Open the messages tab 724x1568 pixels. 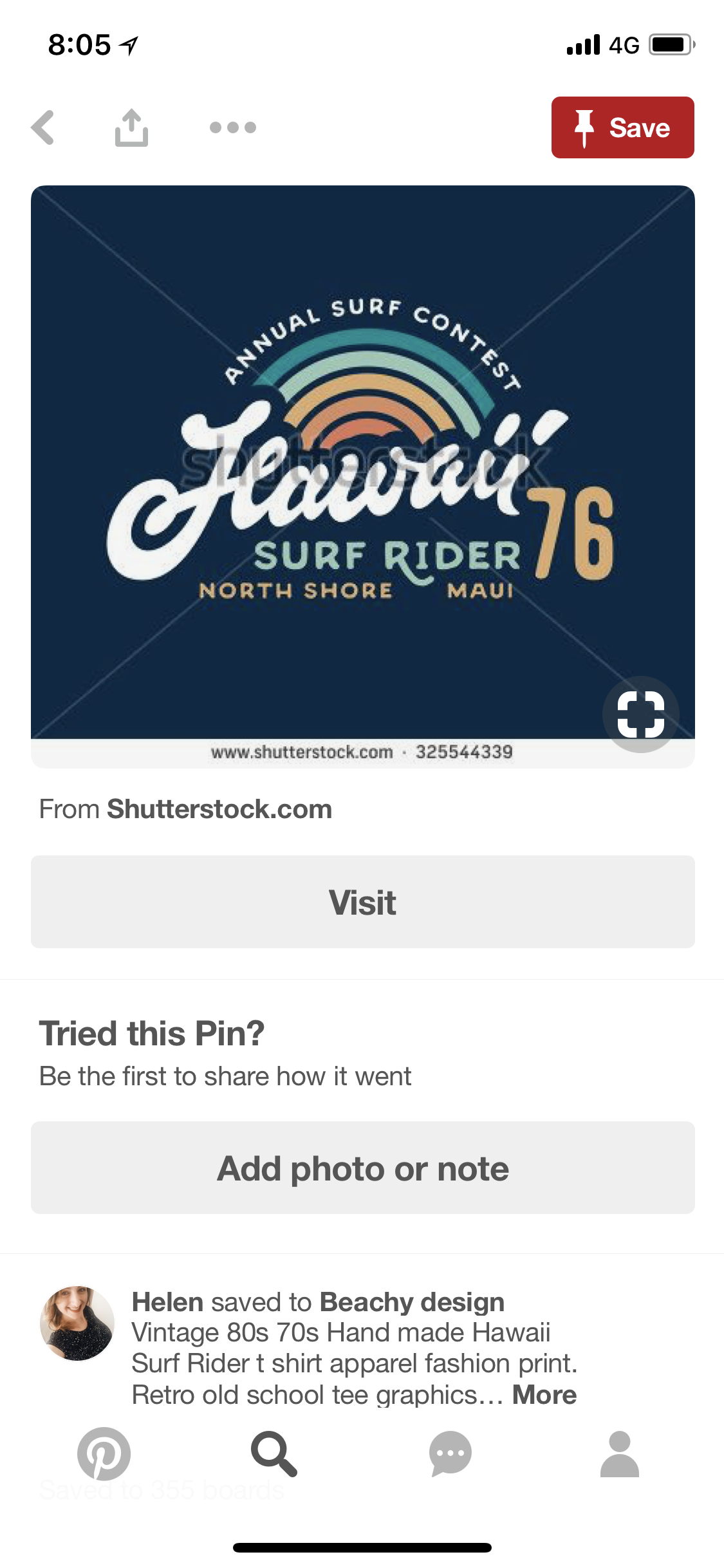[x=450, y=1453]
